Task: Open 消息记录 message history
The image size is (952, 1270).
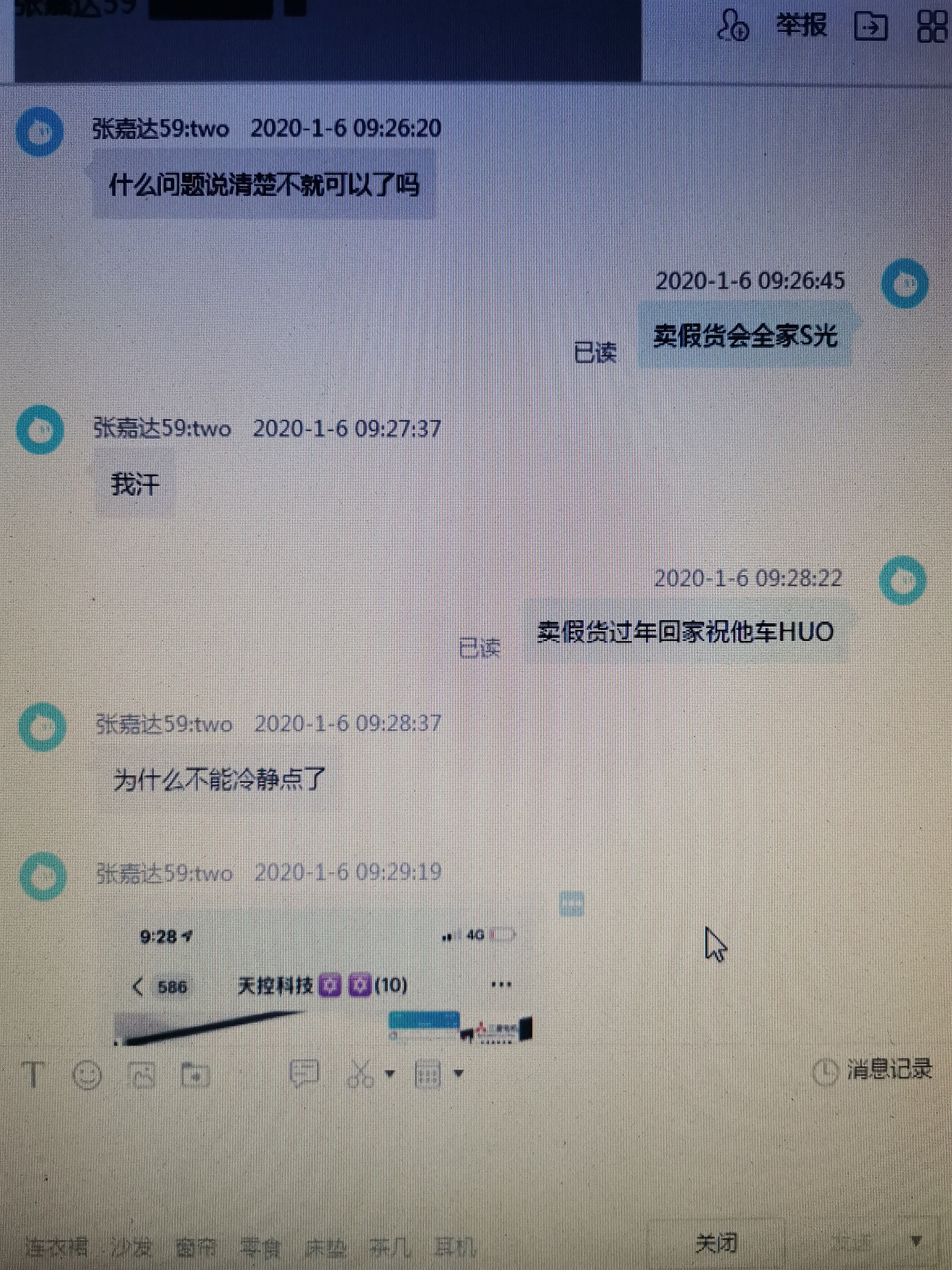Action: pos(873,1071)
